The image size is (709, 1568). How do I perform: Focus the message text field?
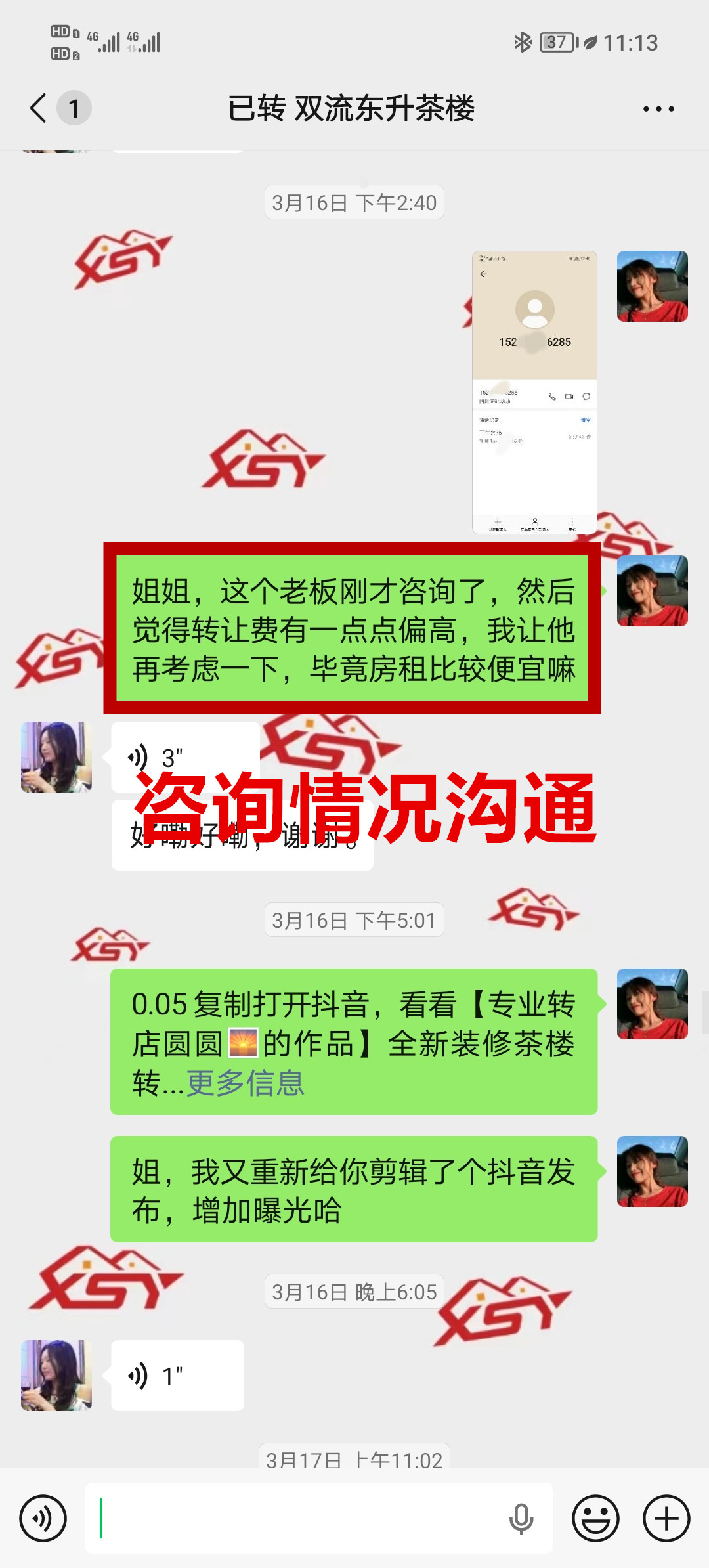(295, 1518)
